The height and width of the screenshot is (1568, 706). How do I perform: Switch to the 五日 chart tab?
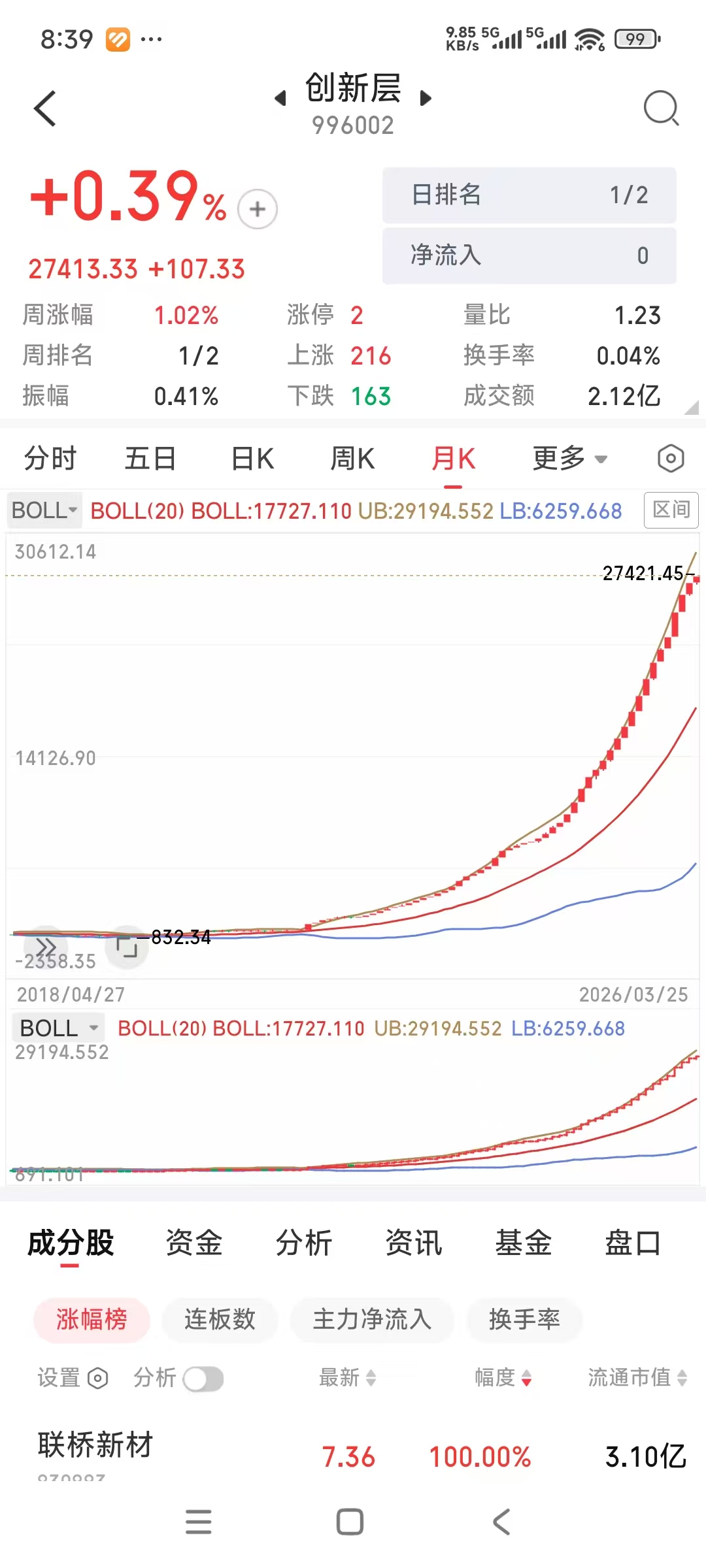(x=150, y=459)
